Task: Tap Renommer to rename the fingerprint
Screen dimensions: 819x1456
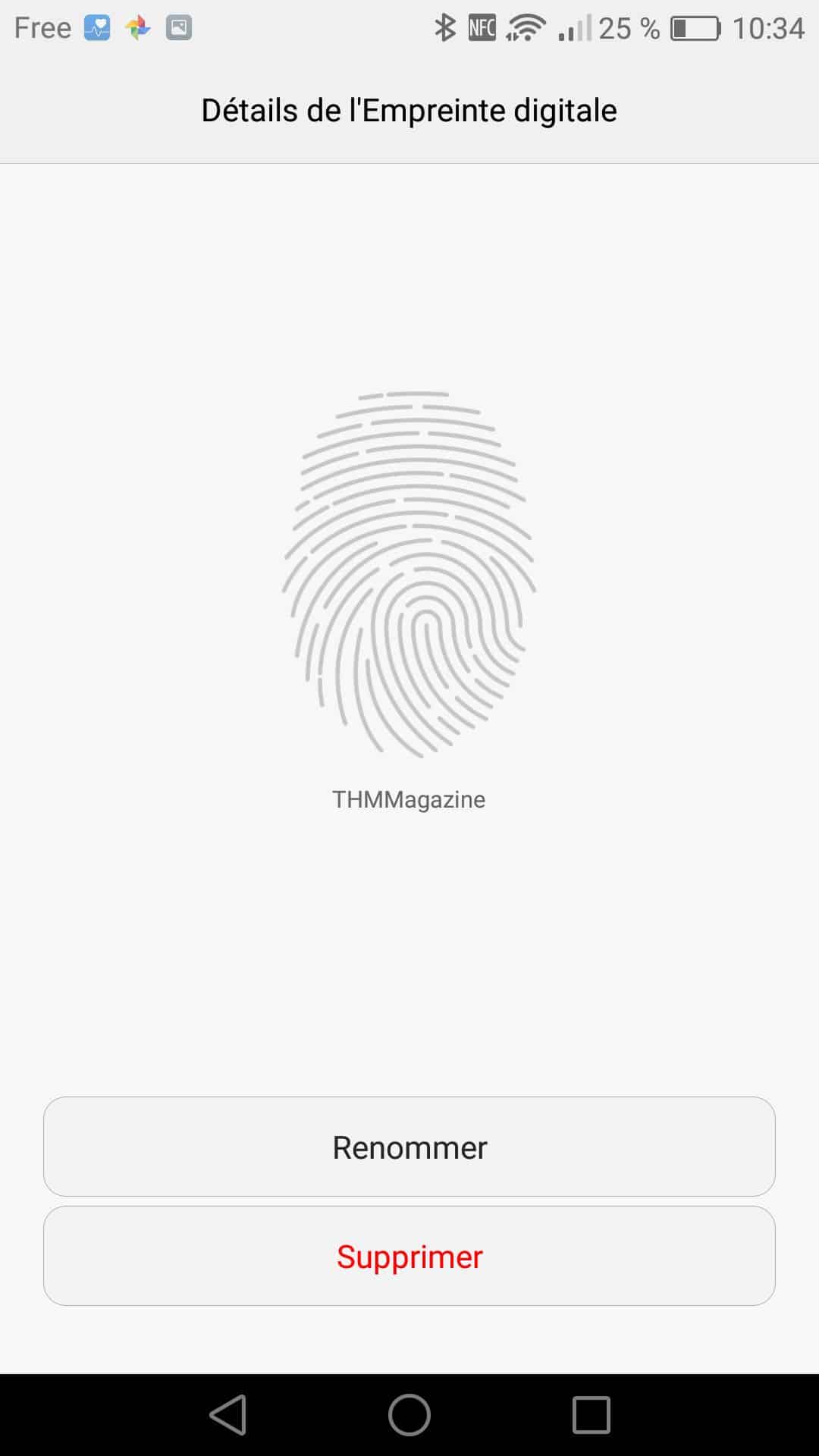Action: (409, 1147)
